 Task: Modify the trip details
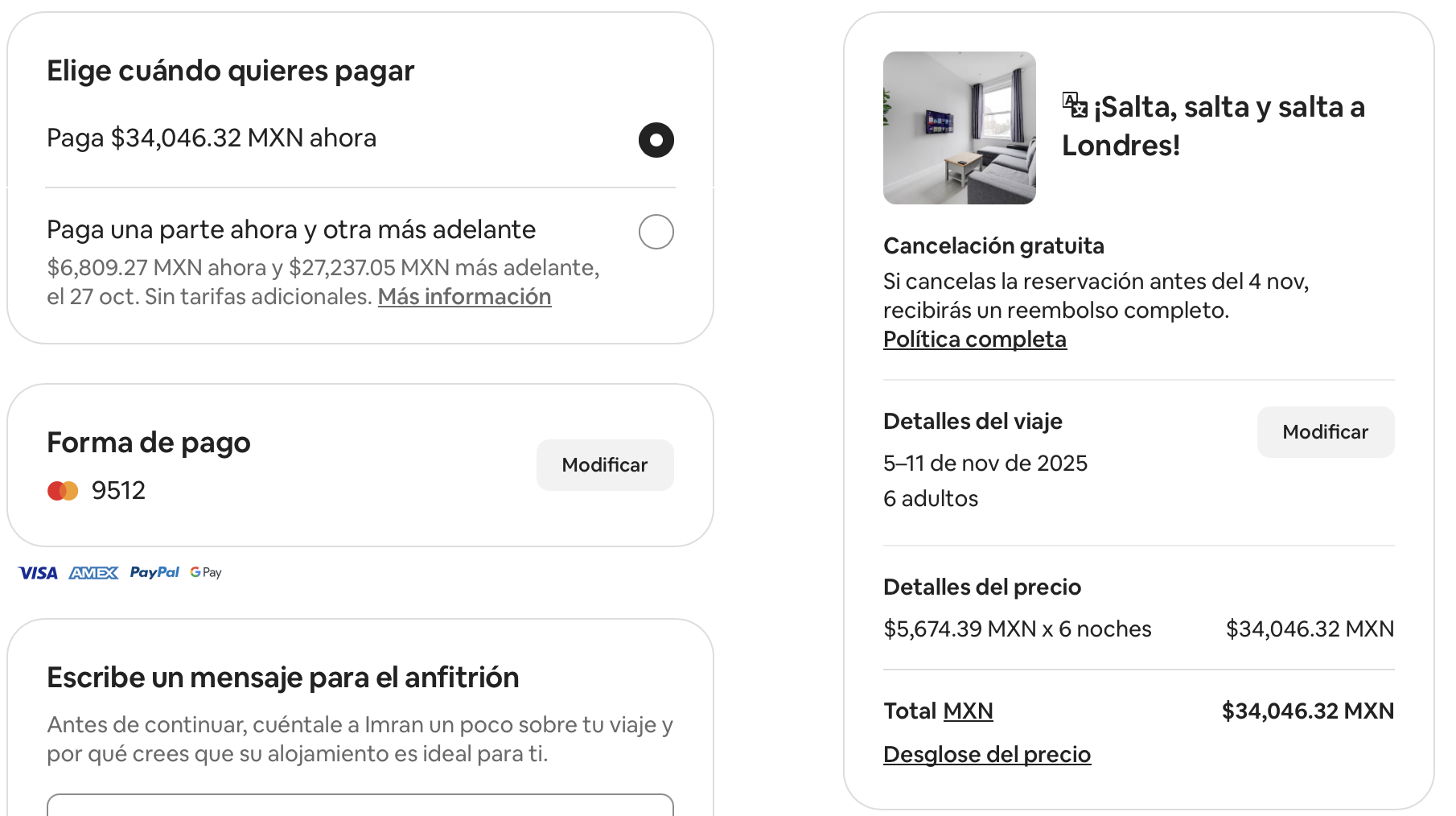point(1325,432)
